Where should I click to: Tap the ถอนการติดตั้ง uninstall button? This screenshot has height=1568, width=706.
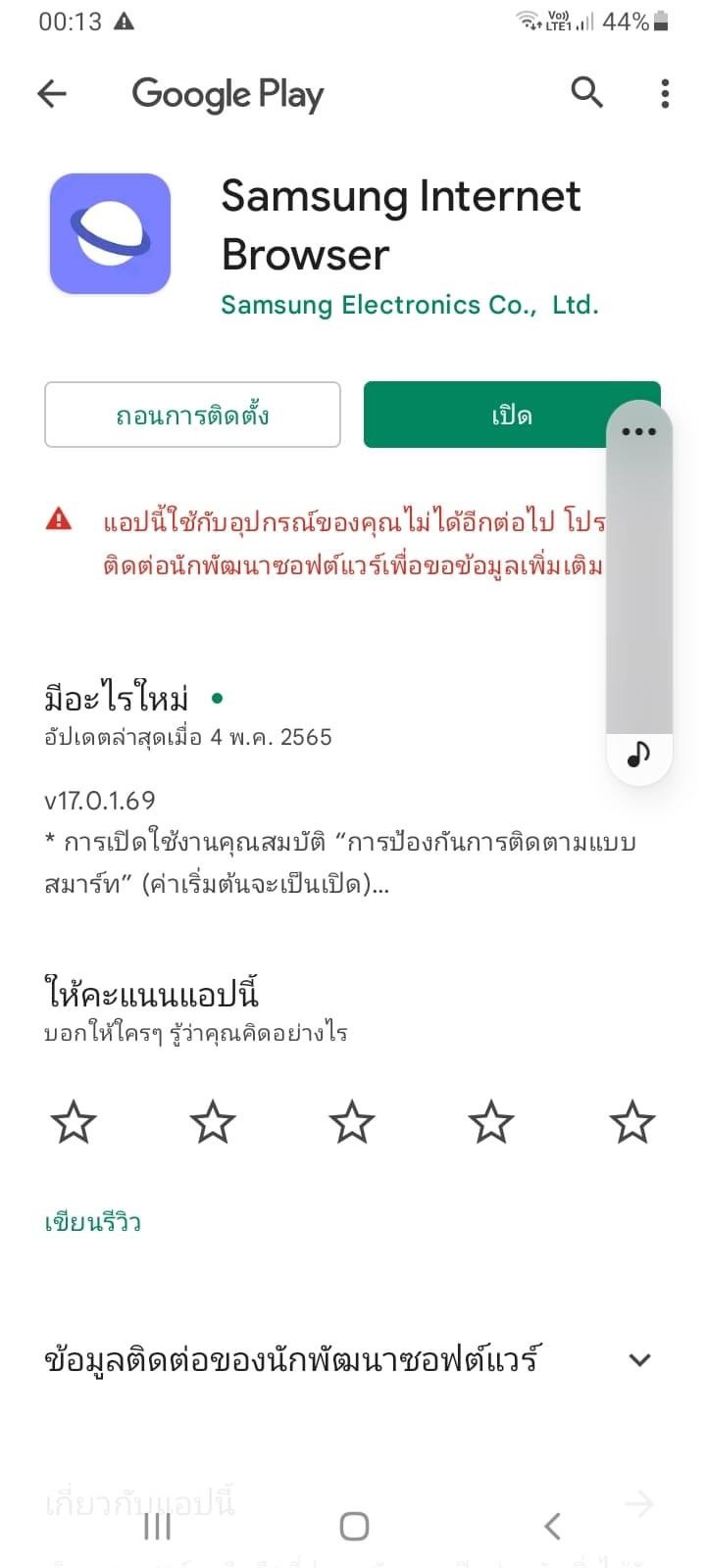(x=192, y=415)
